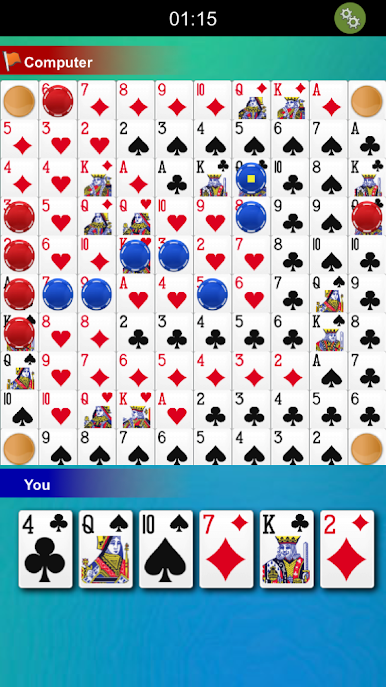
Task: Select the 4 of clubs in your hand
Action: 46,549
